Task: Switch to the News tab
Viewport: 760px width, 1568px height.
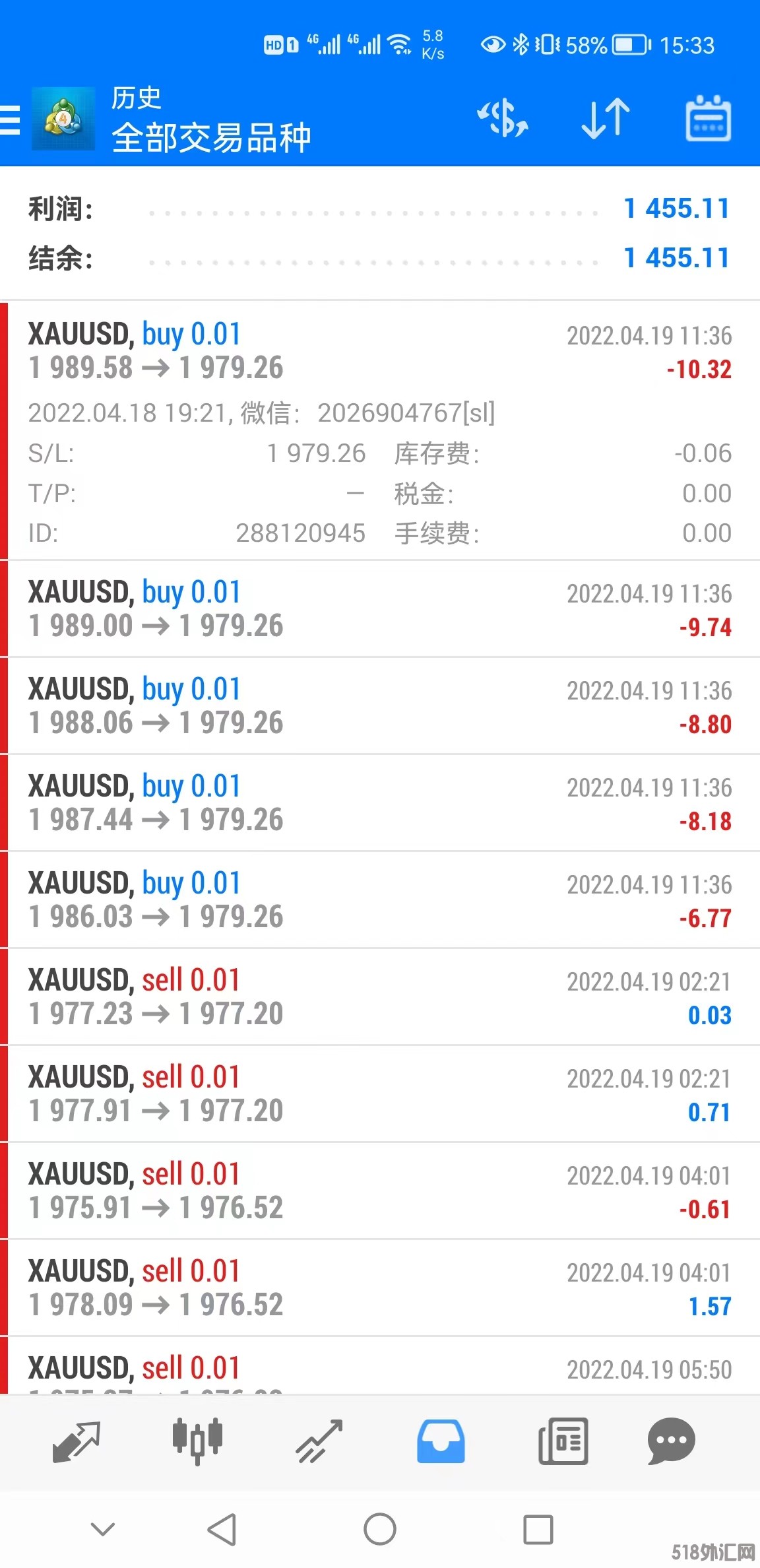Action: 563,1441
